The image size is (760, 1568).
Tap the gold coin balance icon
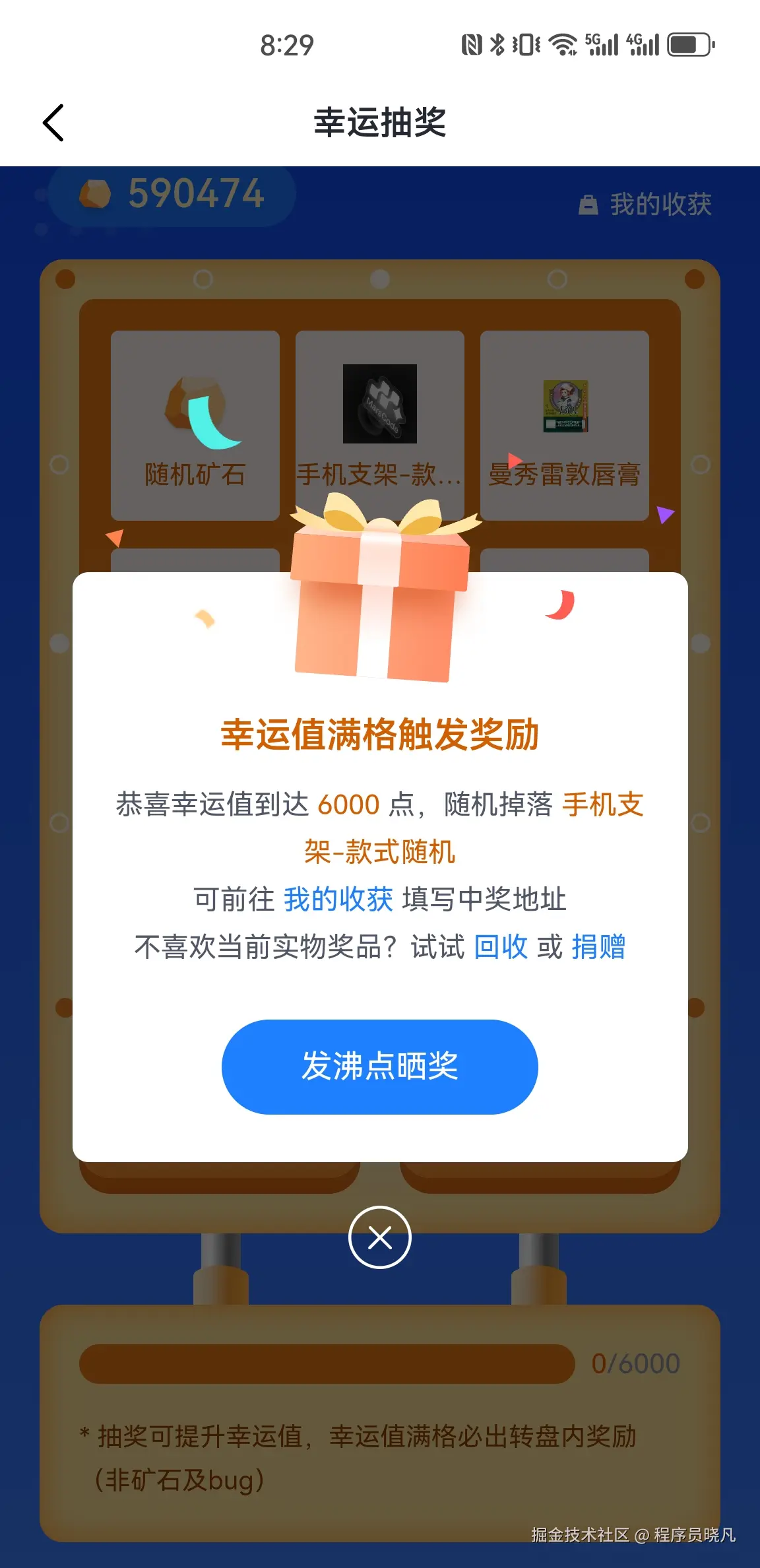click(96, 194)
